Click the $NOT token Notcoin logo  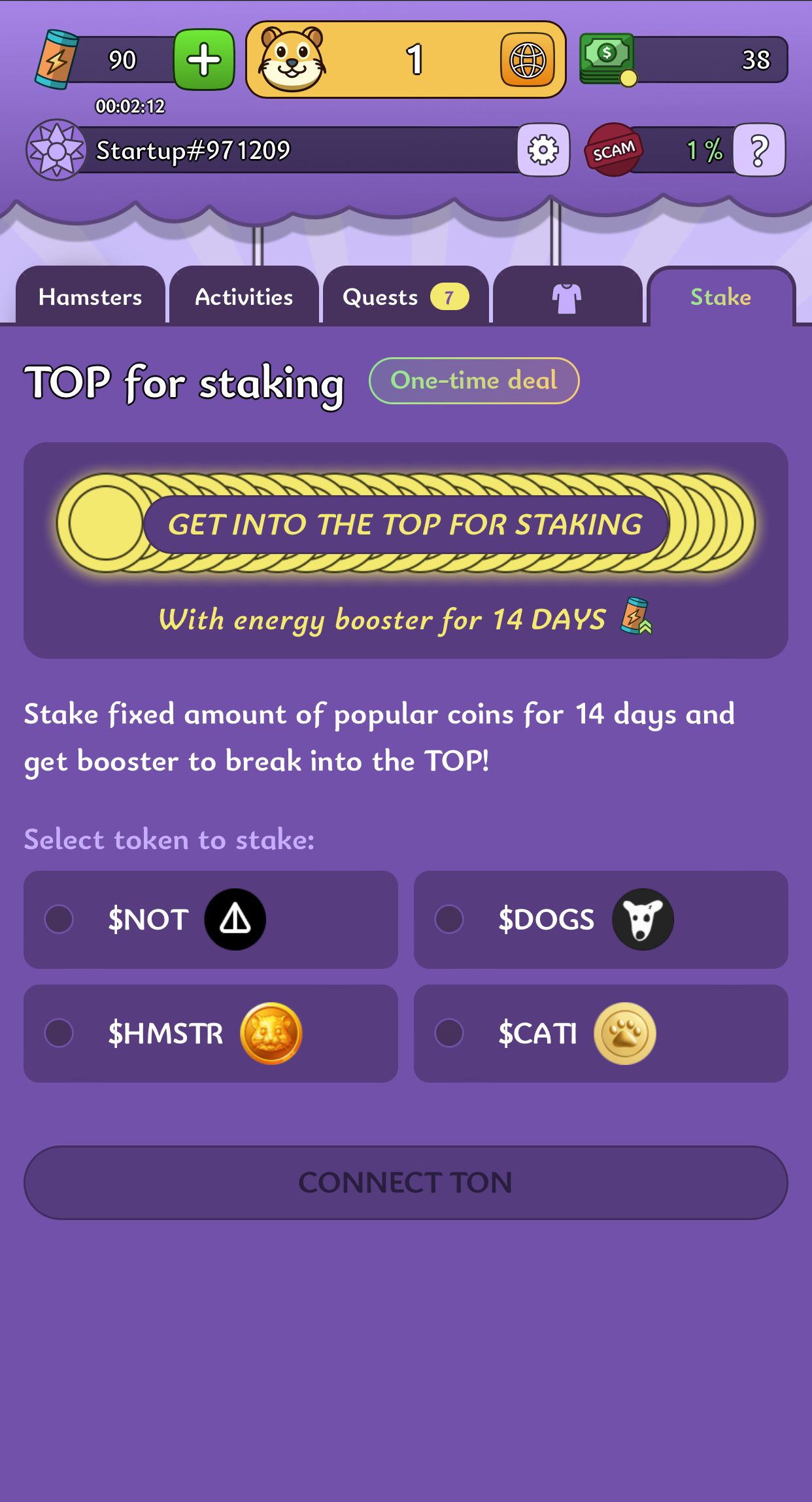tap(233, 919)
